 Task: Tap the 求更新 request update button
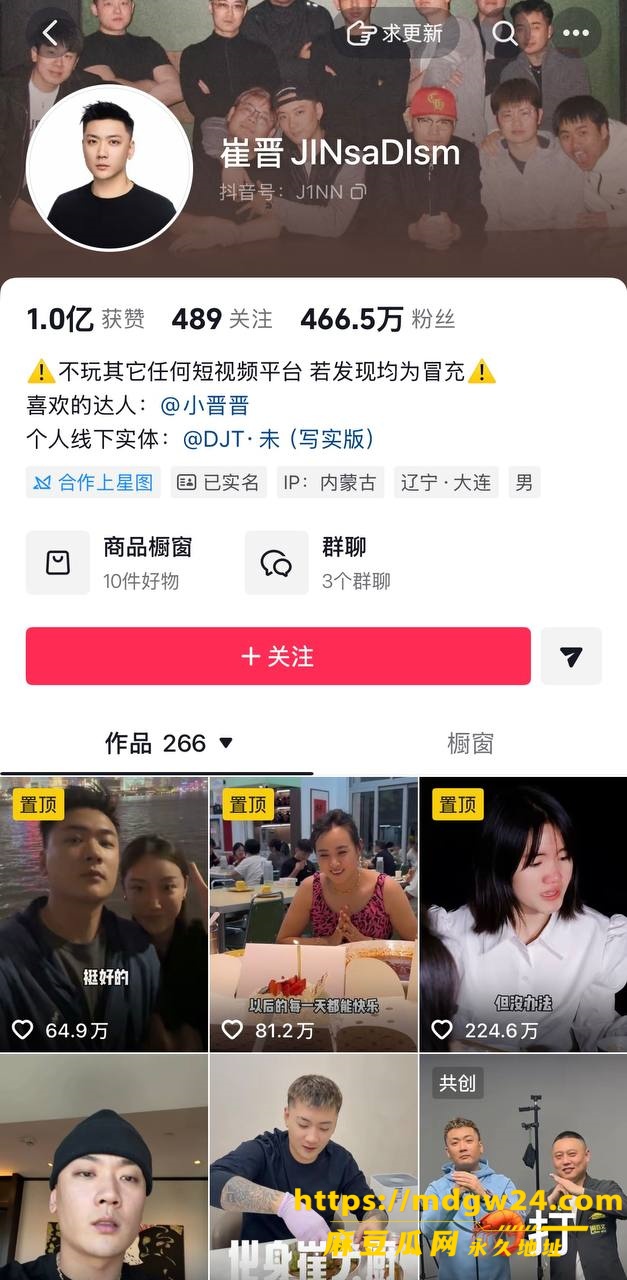pyautogui.click(x=395, y=34)
